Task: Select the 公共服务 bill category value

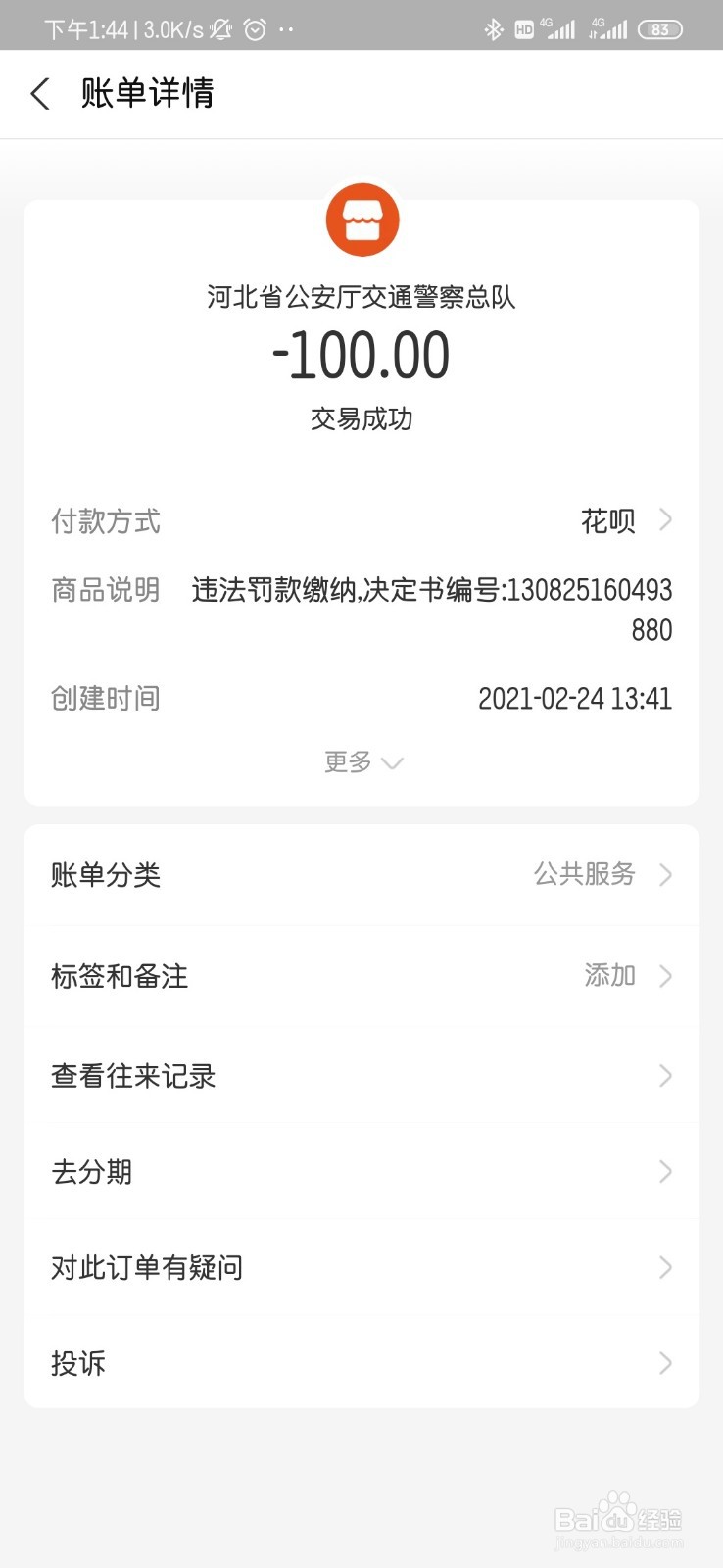Action: tap(583, 875)
